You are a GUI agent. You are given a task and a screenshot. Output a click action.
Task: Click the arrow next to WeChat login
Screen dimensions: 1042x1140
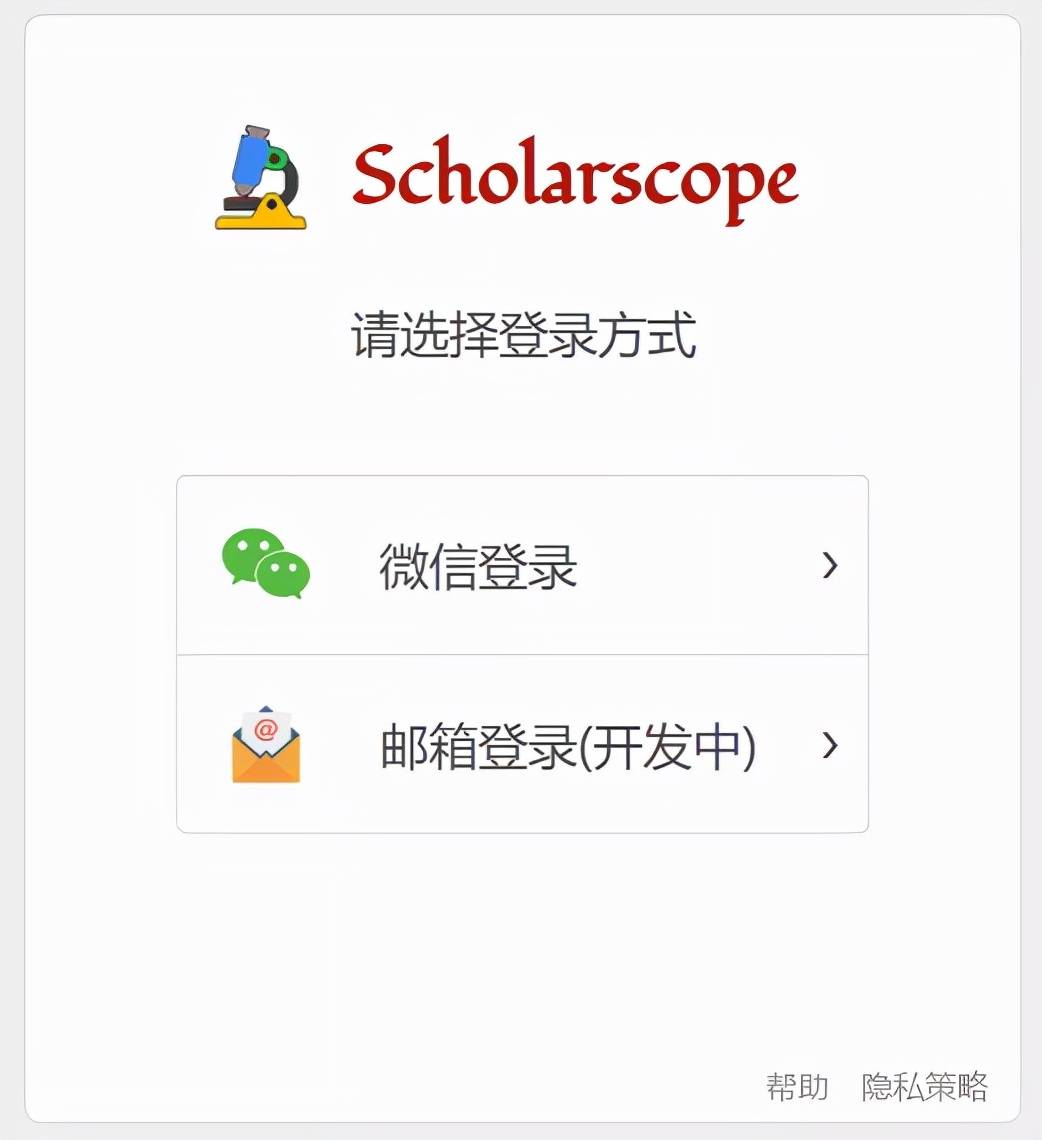(x=830, y=565)
